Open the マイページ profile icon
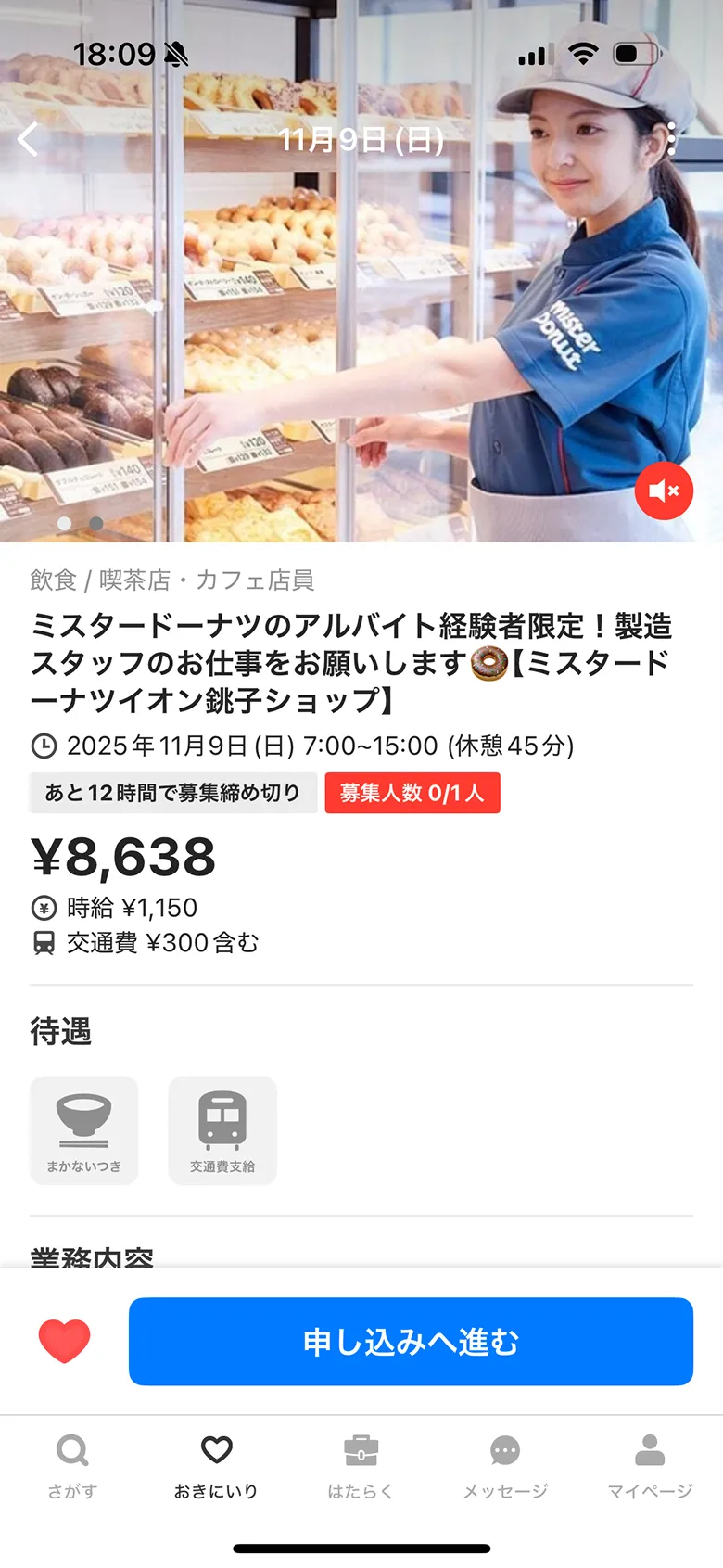The height and width of the screenshot is (1568, 723). 649,1449
